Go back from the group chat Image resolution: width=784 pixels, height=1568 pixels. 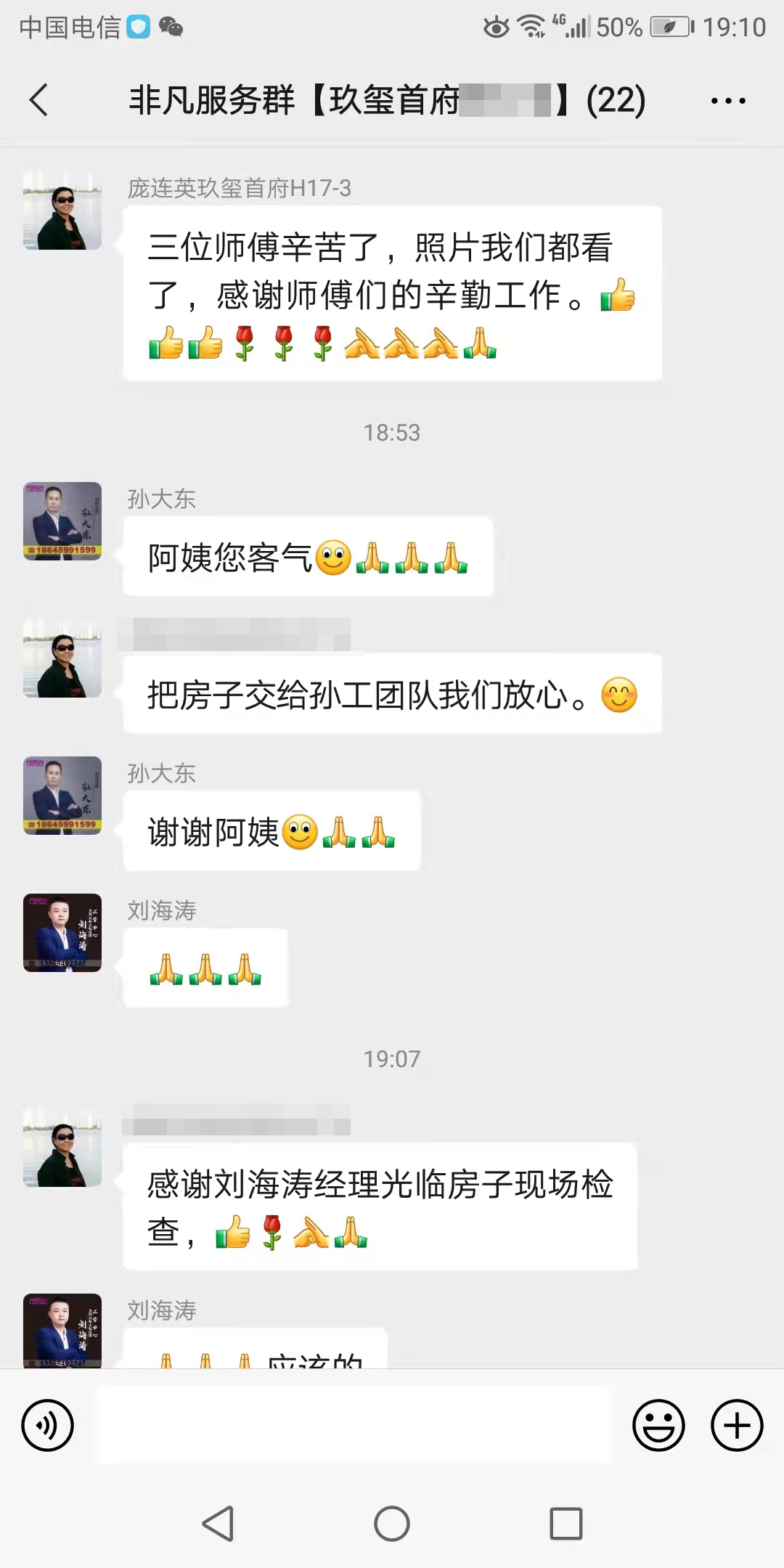pos(39,99)
